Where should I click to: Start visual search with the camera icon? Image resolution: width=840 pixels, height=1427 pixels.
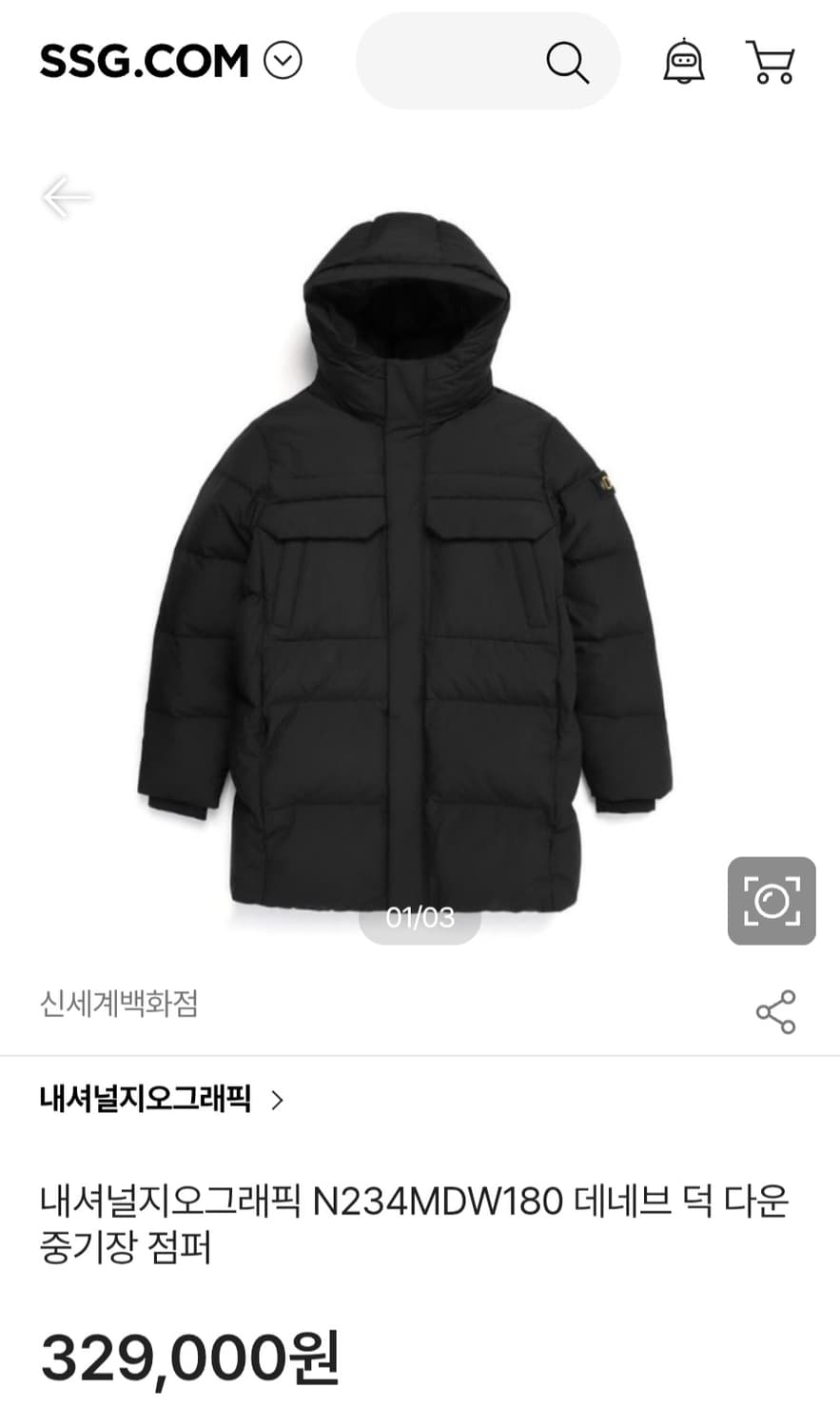pyautogui.click(x=772, y=898)
